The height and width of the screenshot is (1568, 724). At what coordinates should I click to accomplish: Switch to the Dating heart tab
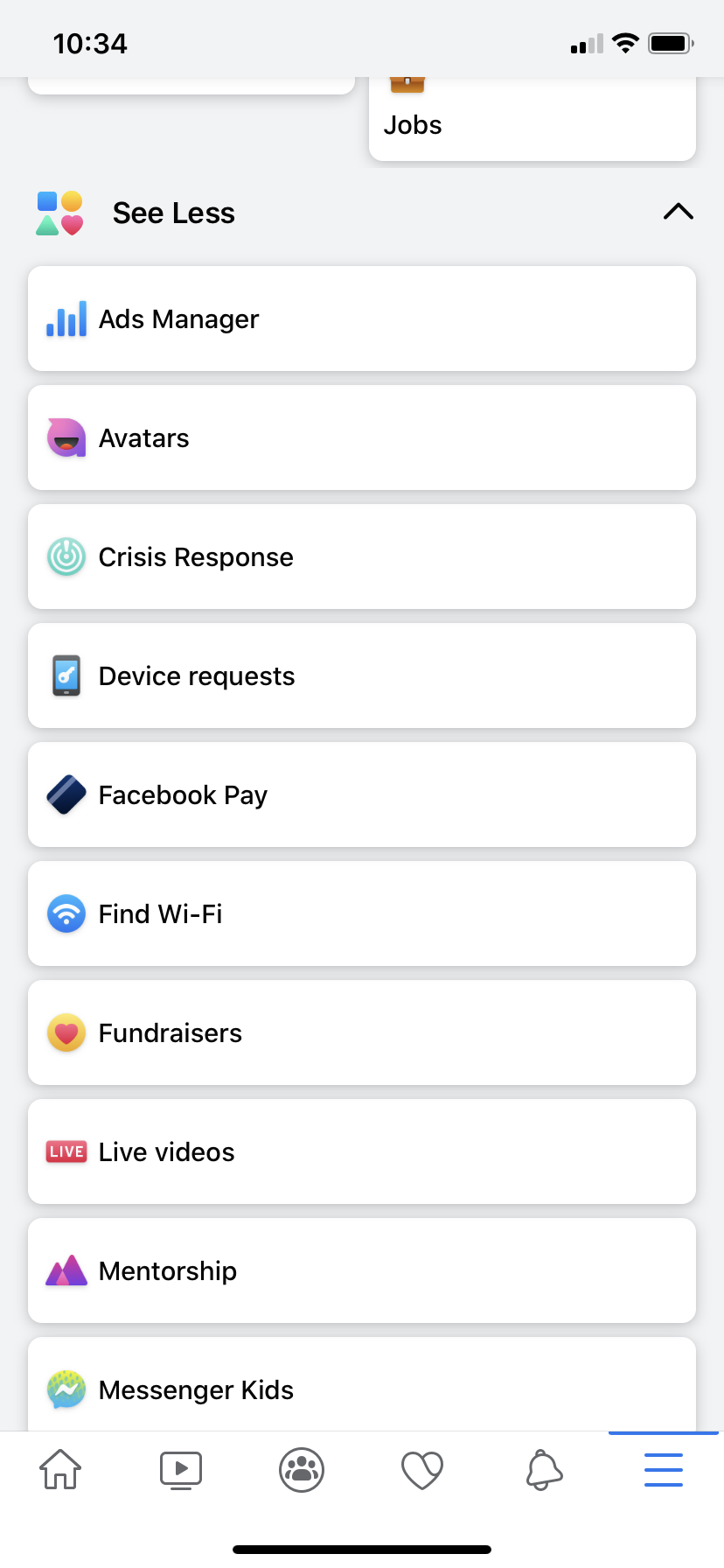coord(422,1469)
